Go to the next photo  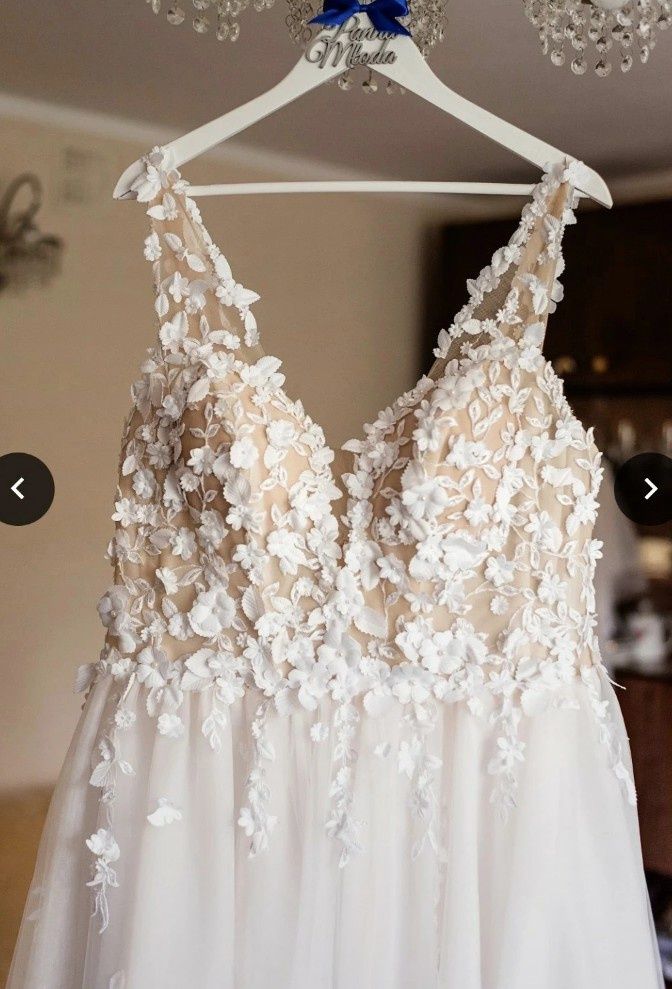pyautogui.click(x=648, y=489)
